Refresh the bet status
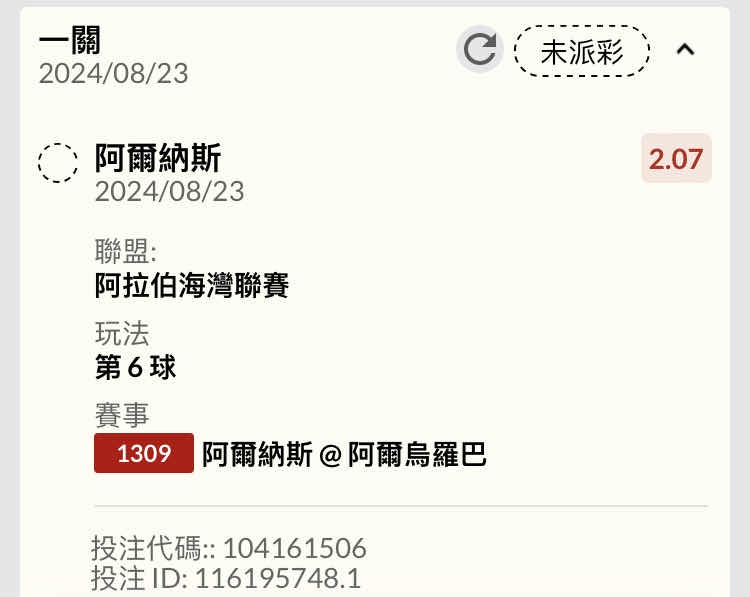 tap(480, 49)
